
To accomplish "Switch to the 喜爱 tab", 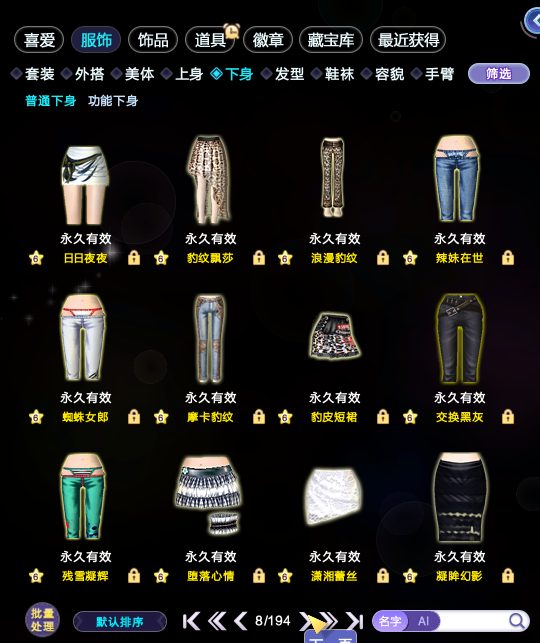I will (39, 40).
